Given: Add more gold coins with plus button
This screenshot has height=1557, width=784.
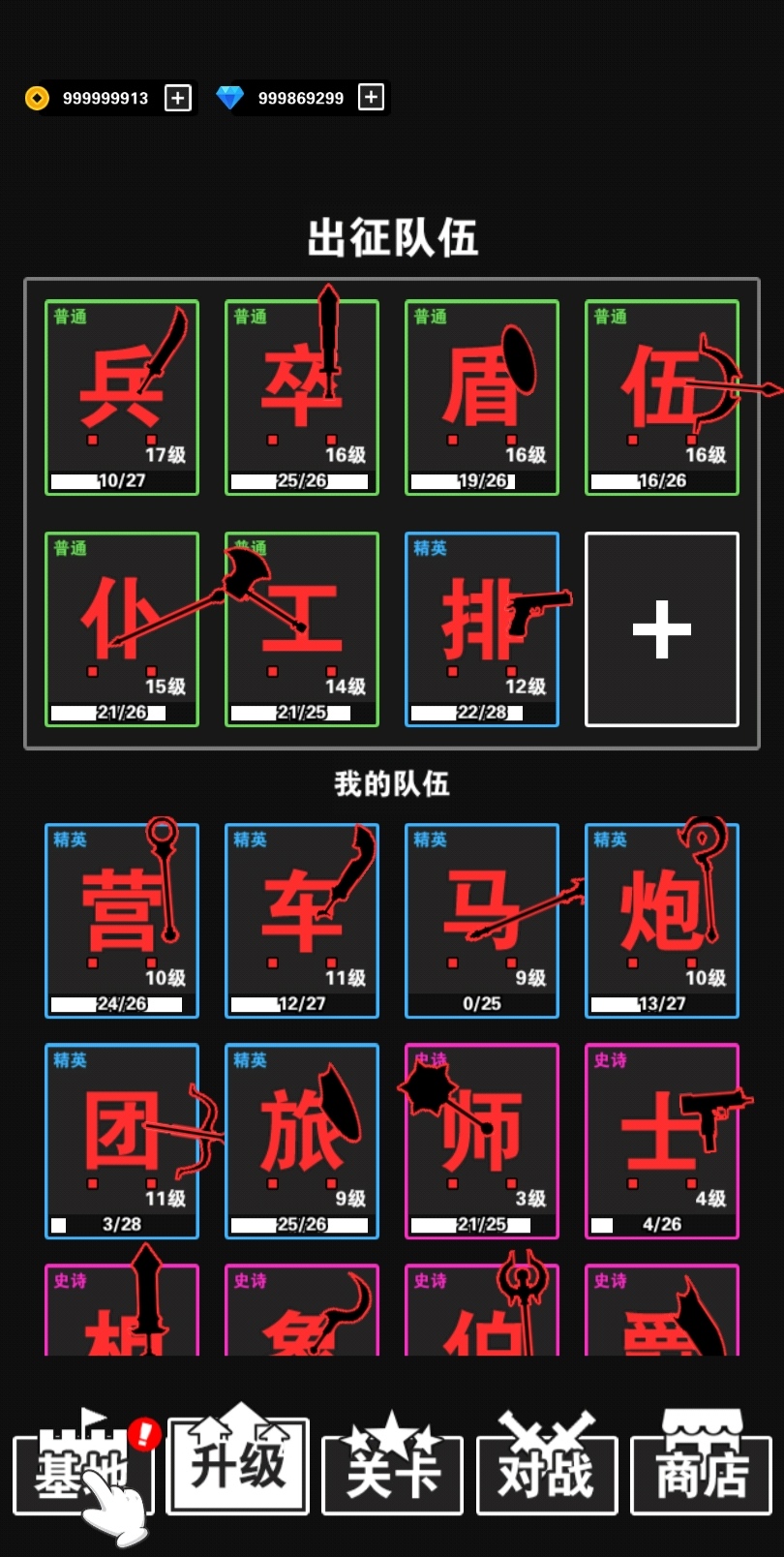Looking at the screenshot, I should click(178, 98).
